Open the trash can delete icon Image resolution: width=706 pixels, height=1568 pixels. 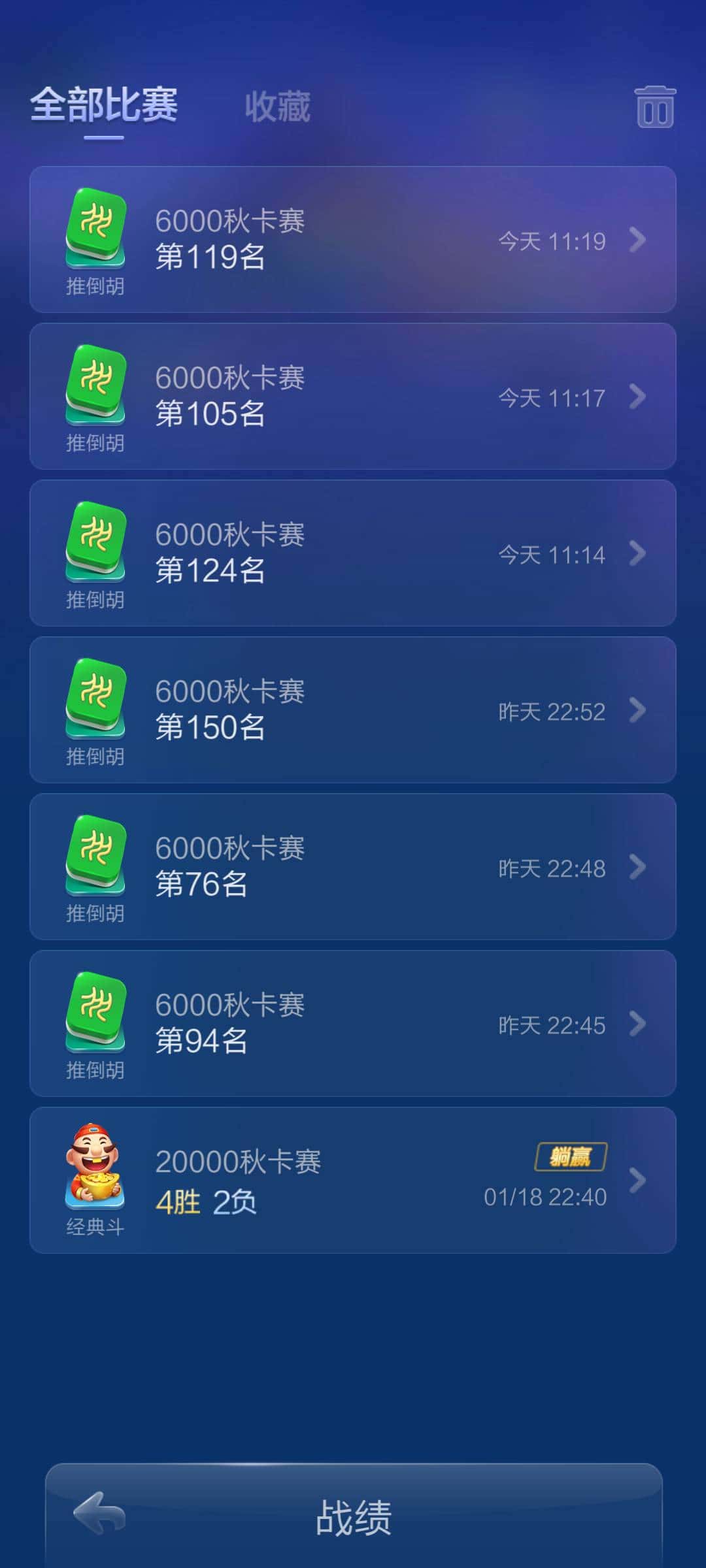coord(656,108)
